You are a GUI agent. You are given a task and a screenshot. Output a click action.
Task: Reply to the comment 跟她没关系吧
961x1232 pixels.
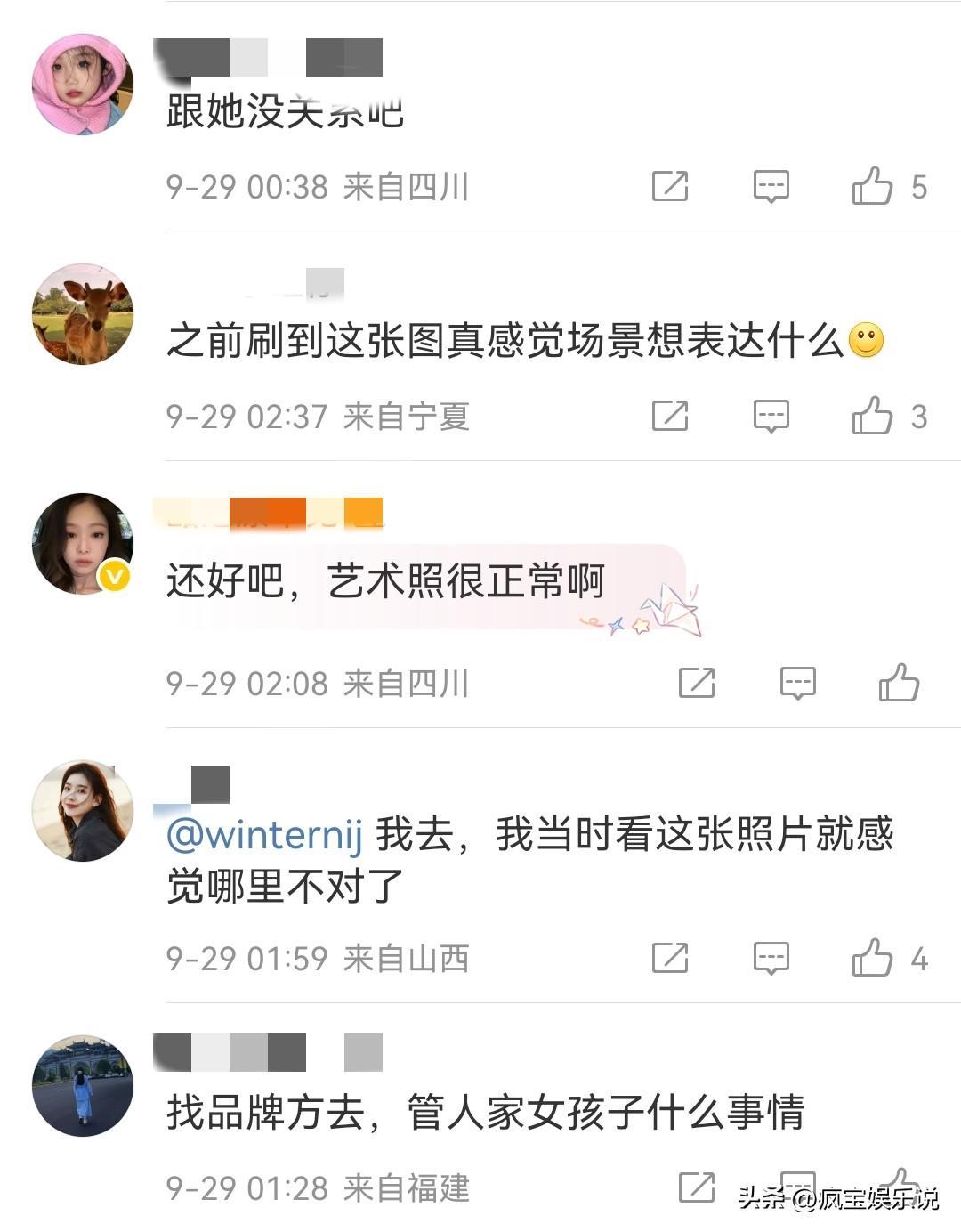[771, 186]
